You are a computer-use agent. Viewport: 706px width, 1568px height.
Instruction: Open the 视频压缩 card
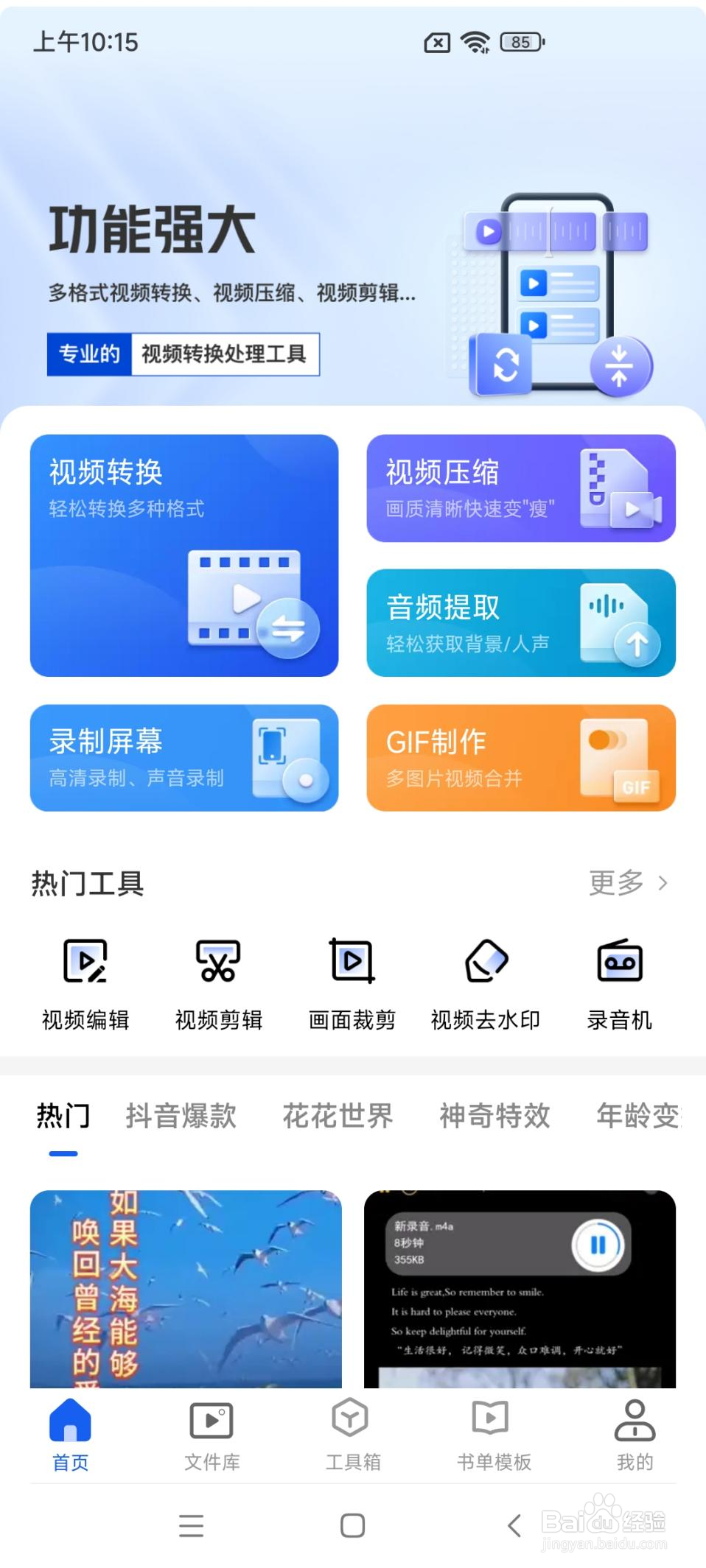(520, 488)
